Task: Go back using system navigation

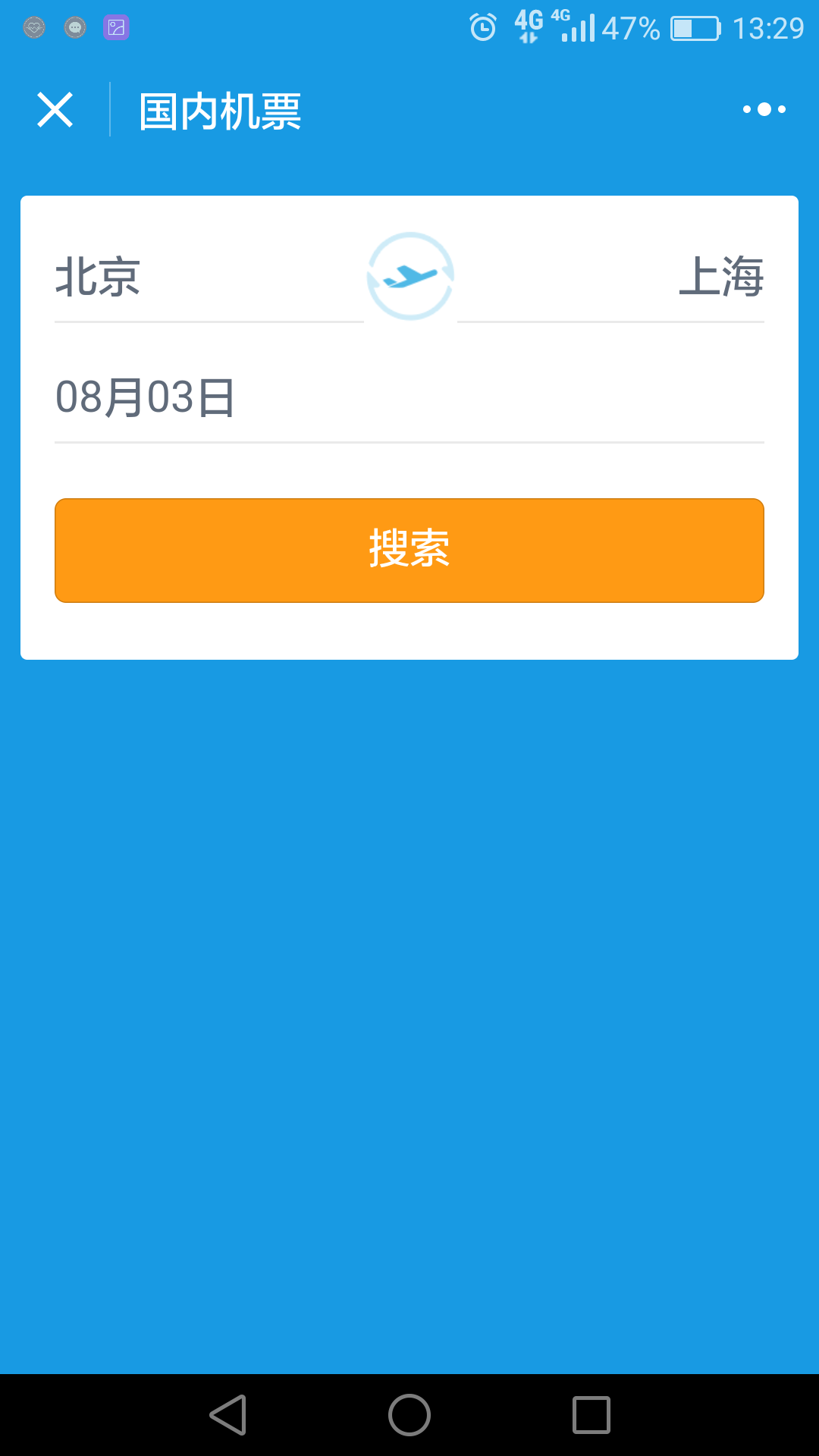Action: pos(228,1415)
